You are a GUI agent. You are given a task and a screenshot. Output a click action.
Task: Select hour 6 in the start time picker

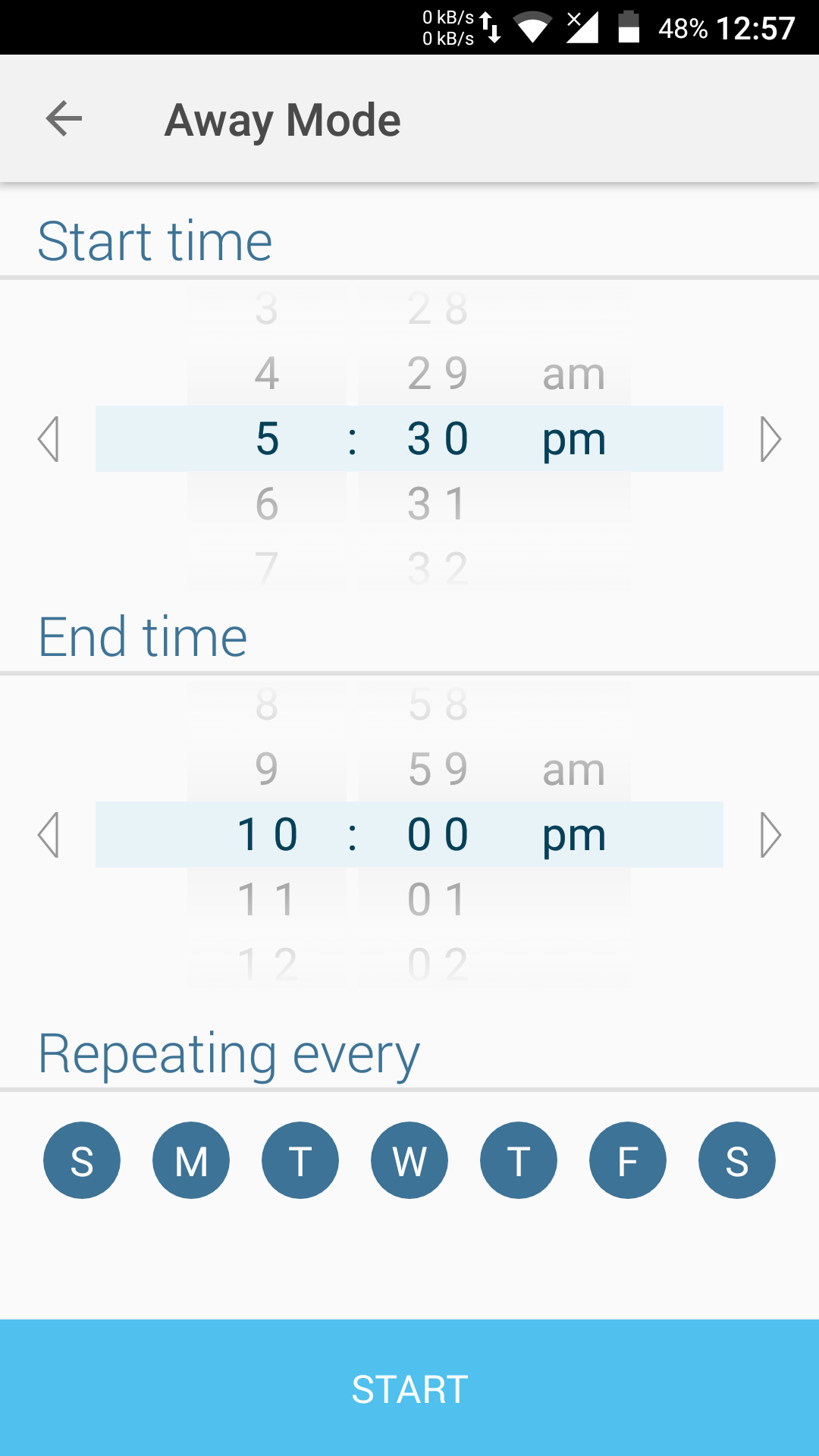[267, 504]
